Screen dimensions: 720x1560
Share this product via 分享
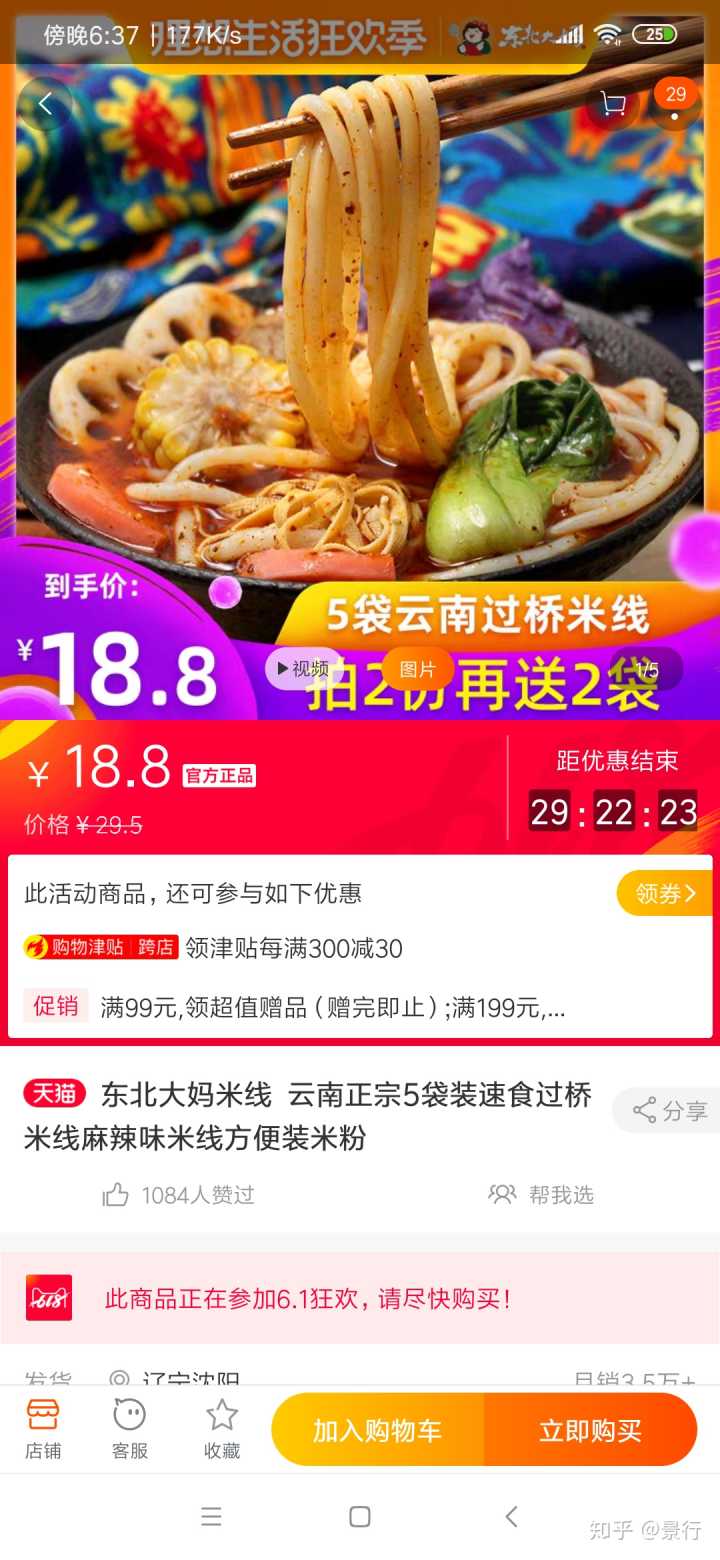[x=670, y=1110]
